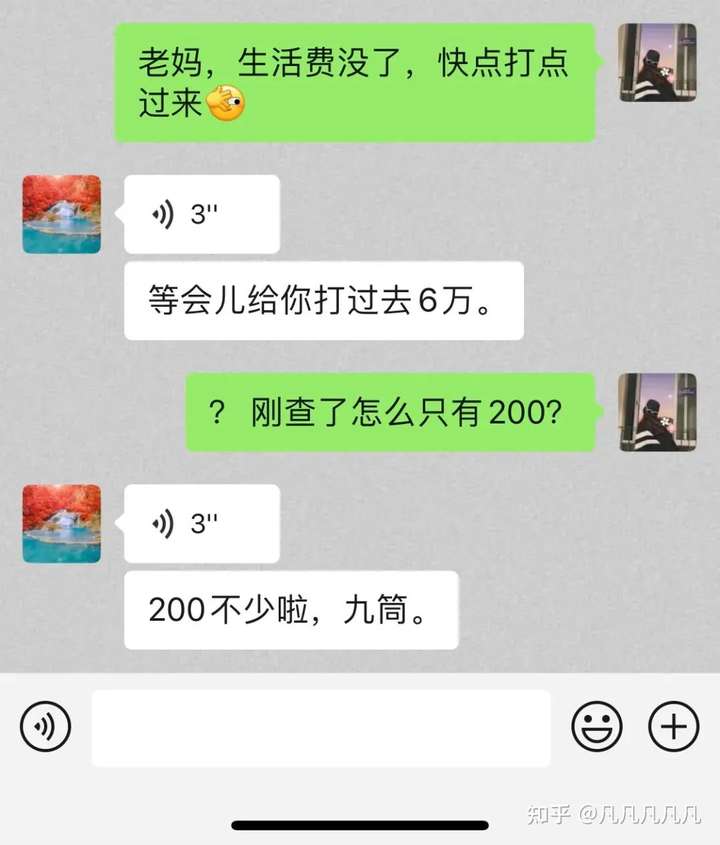This screenshot has width=720, height=845.
Task: Switch to the voice input mode icon
Action: pyautogui.click(x=45, y=727)
